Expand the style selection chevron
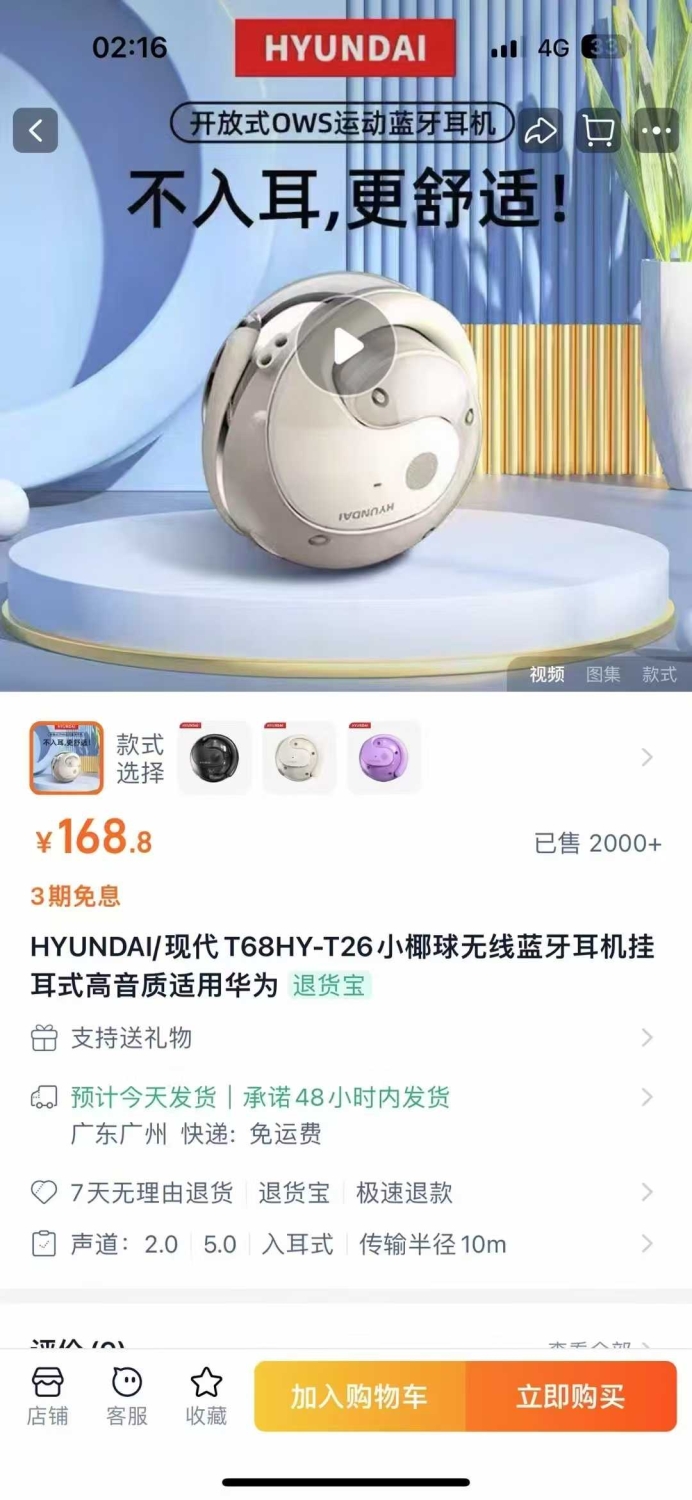 (647, 757)
